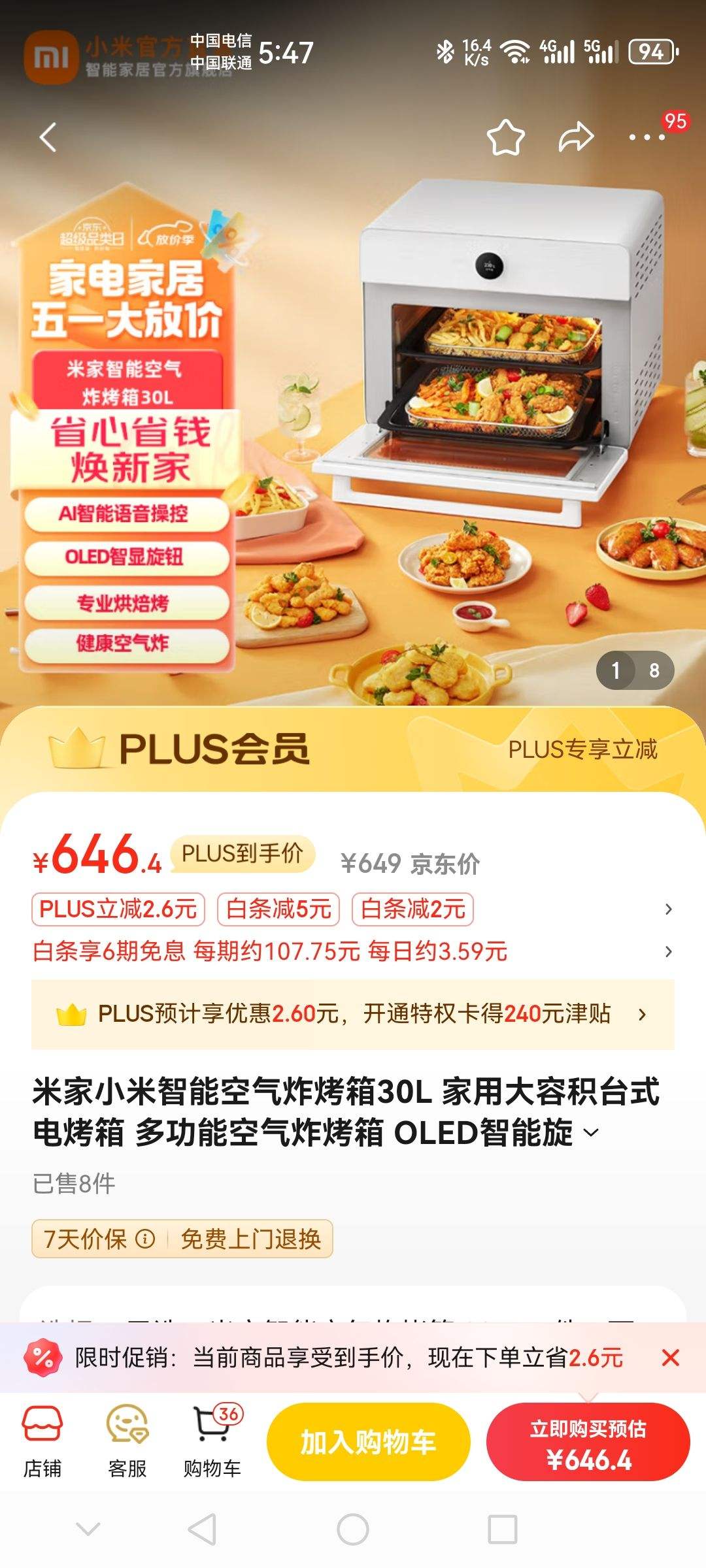
Task: Tap the system home button
Action: click(x=353, y=1529)
